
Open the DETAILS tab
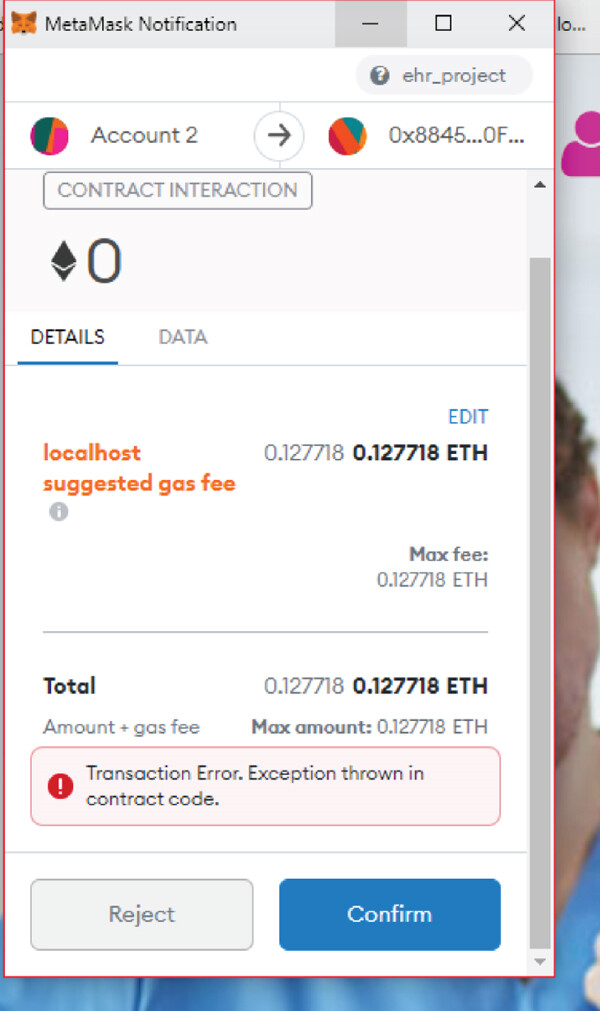pos(68,337)
